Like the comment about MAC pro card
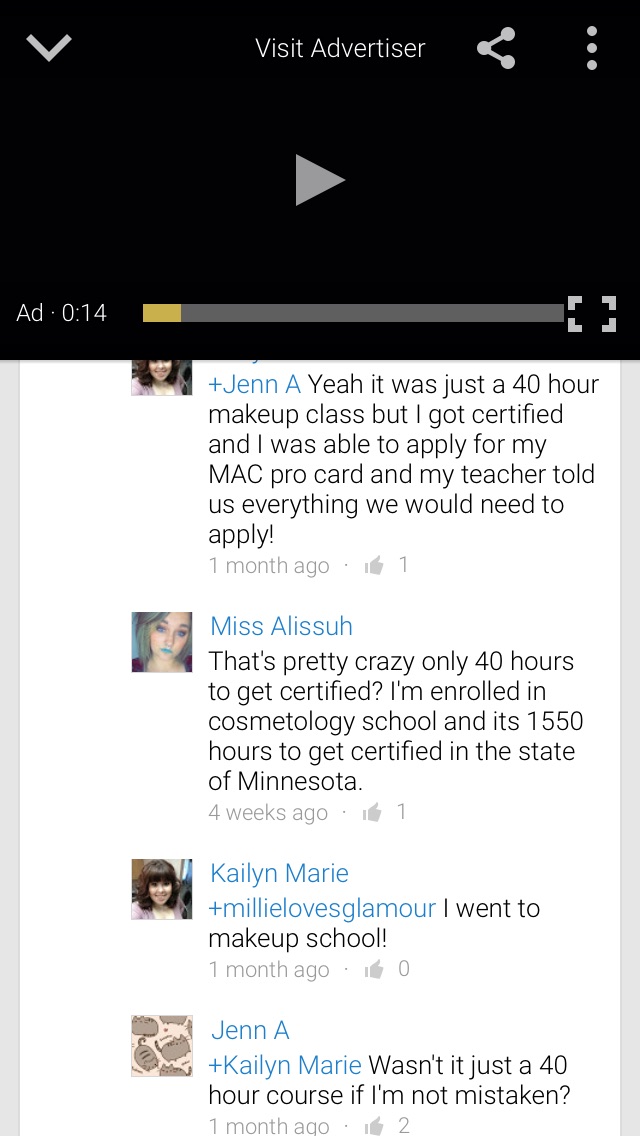This screenshot has height=1136, width=640. click(x=374, y=565)
